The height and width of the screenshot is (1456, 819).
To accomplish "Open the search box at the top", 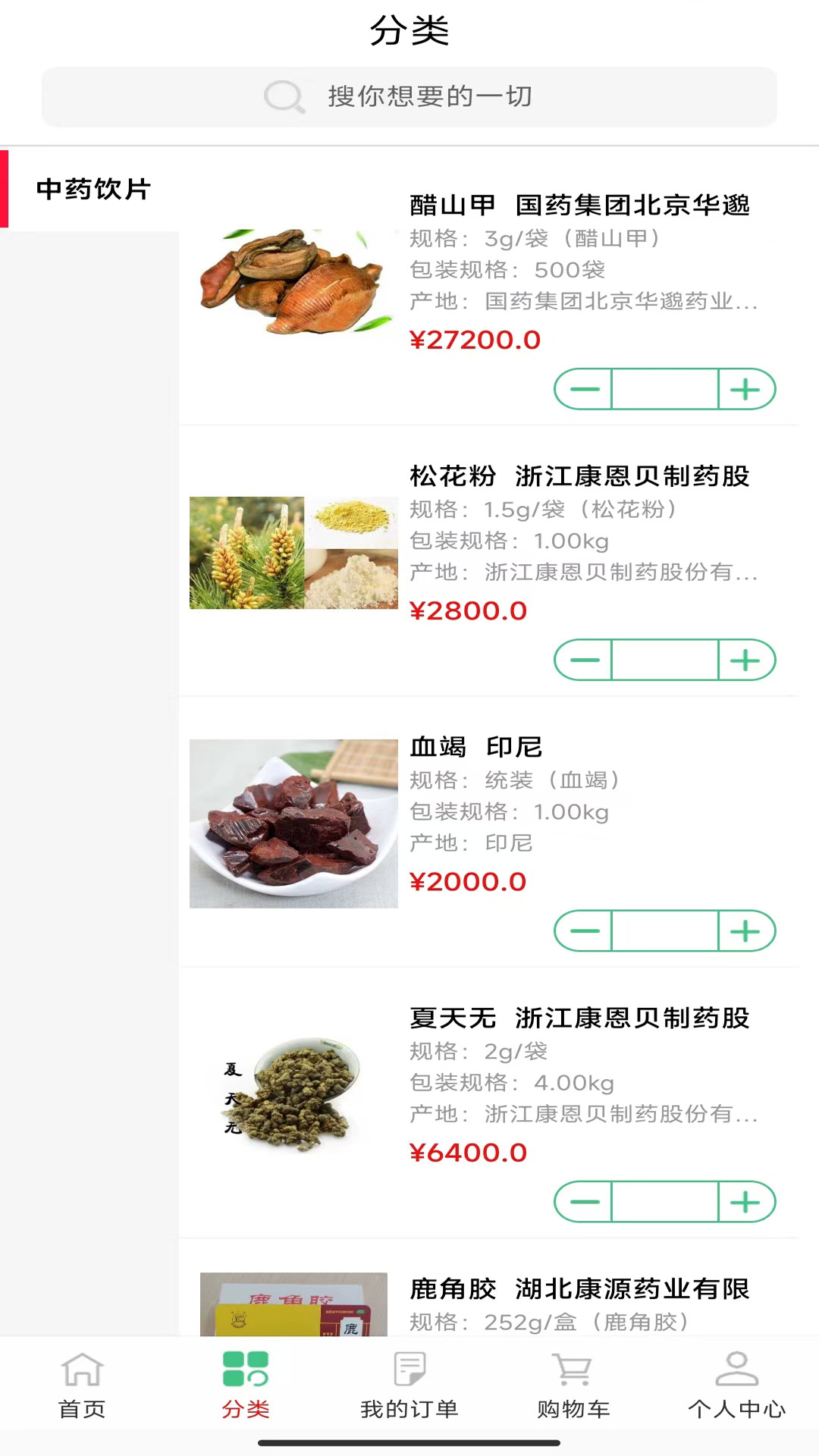I will 409,97.
